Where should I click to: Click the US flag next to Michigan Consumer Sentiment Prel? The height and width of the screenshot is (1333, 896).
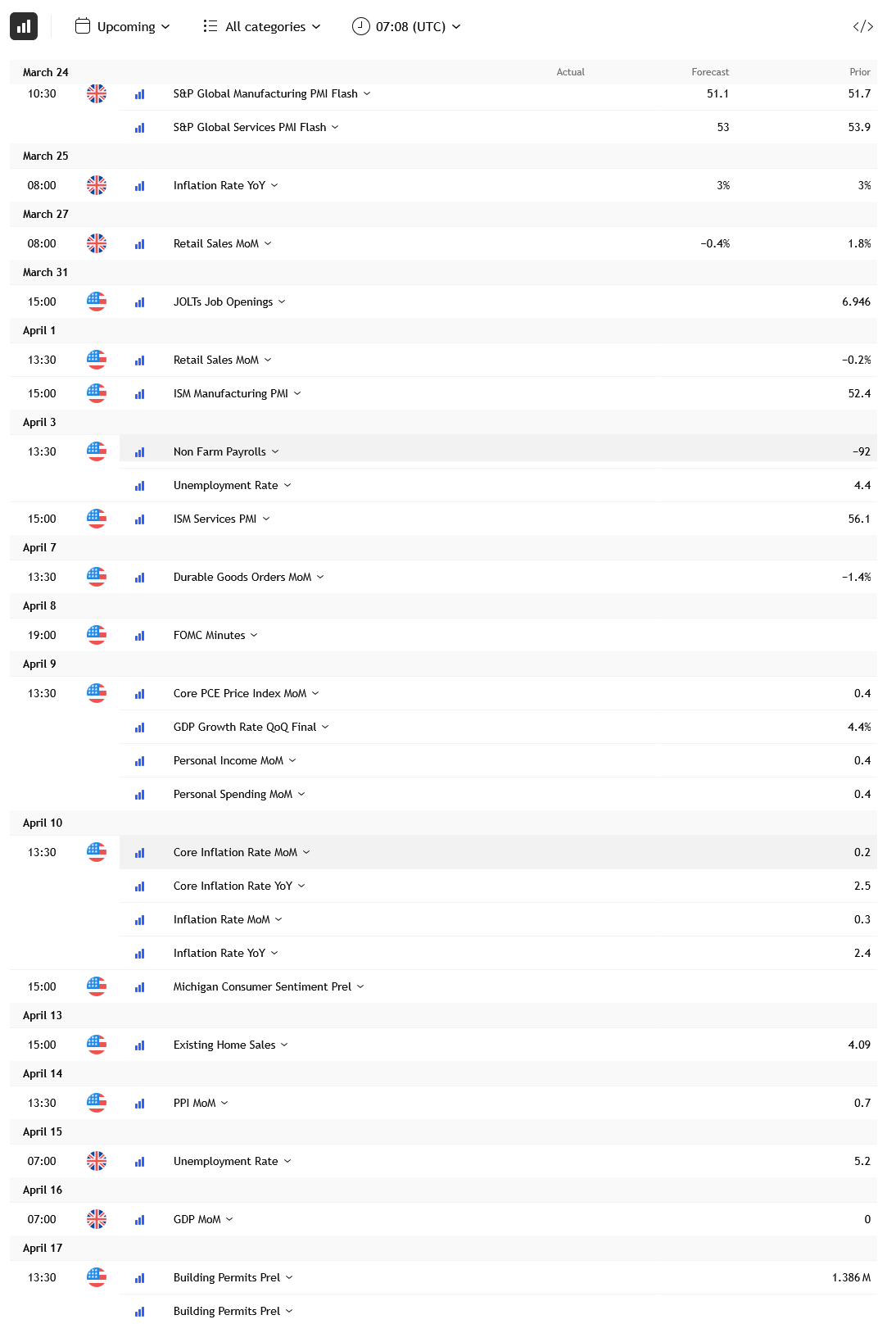point(97,986)
